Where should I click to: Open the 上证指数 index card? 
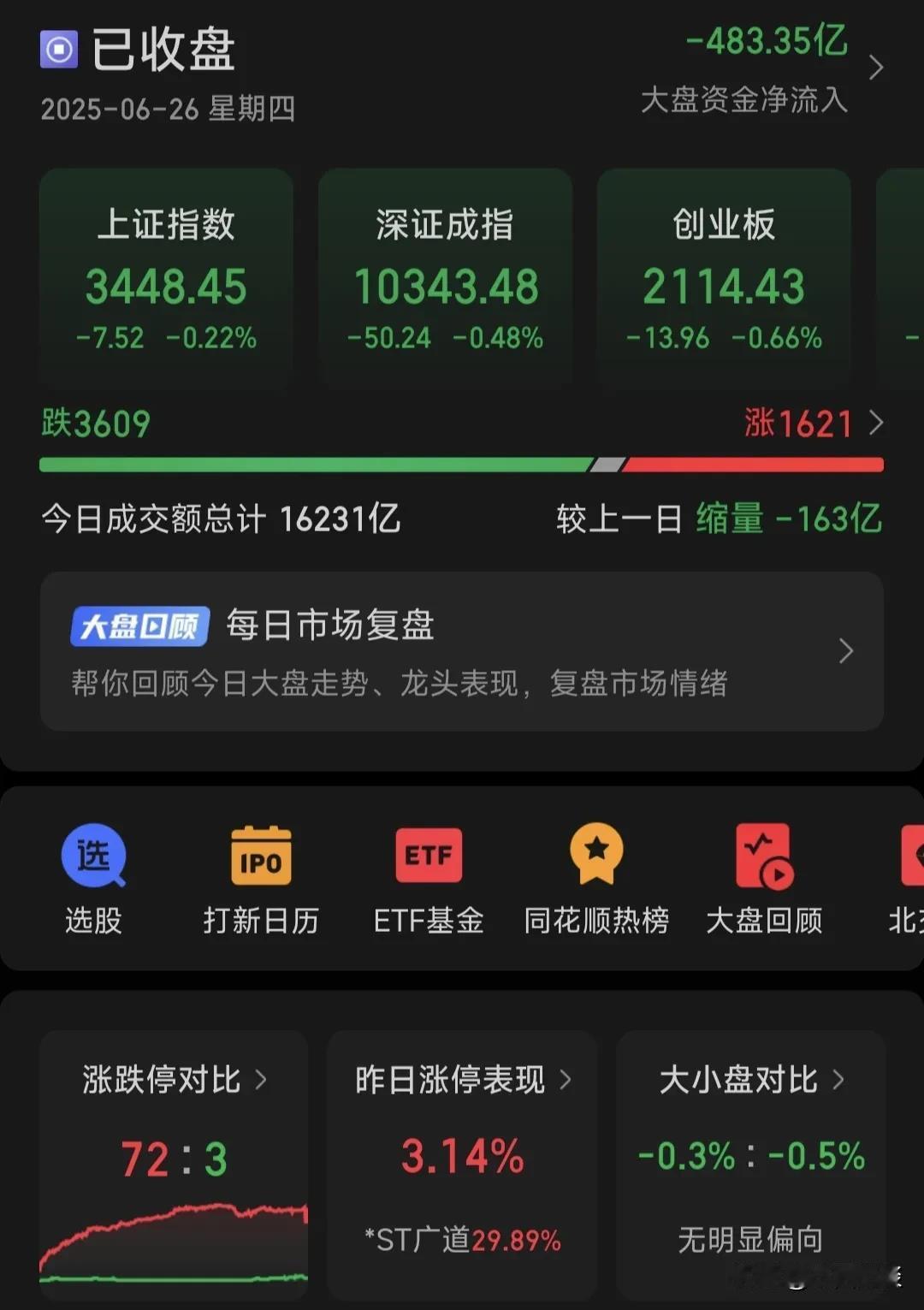pos(166,278)
